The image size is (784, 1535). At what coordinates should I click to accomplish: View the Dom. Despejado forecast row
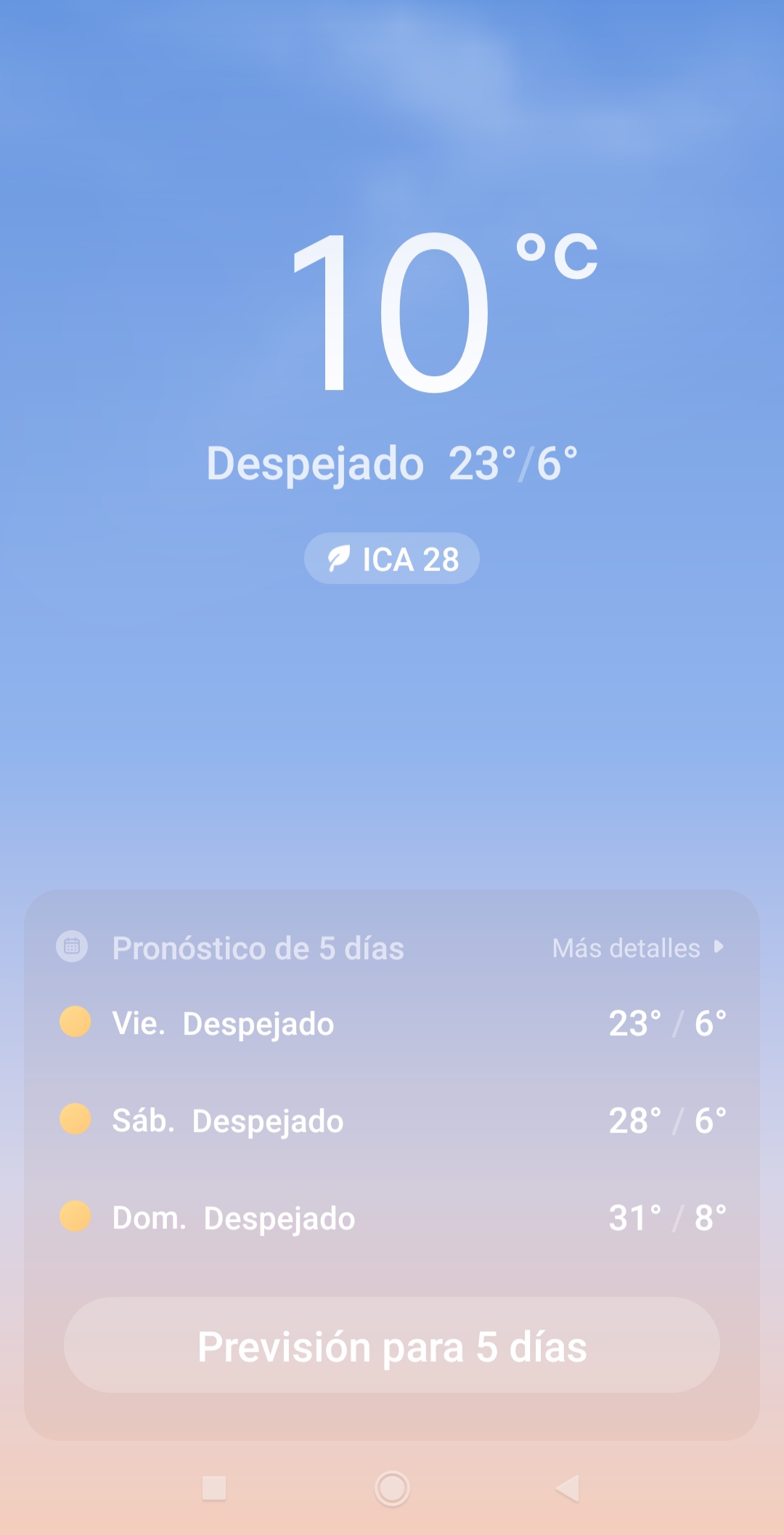click(x=392, y=1218)
